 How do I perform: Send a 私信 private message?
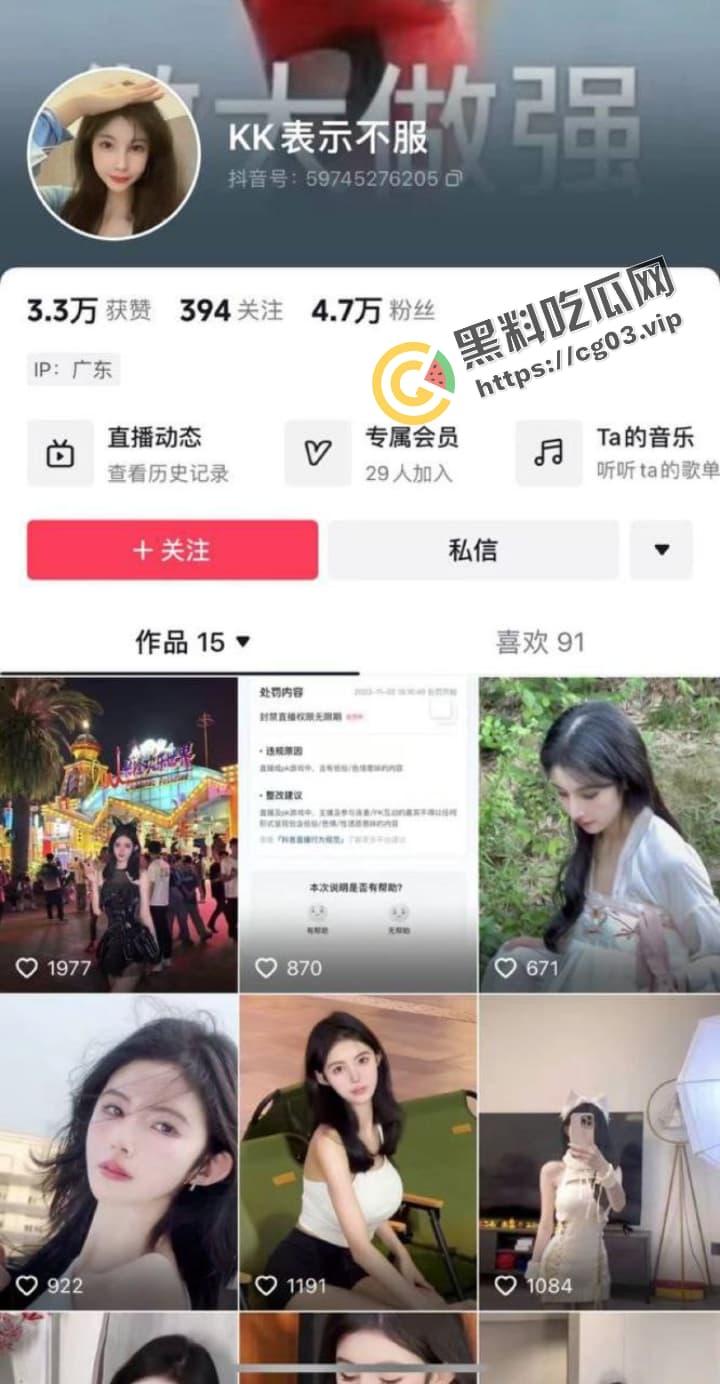tap(473, 550)
